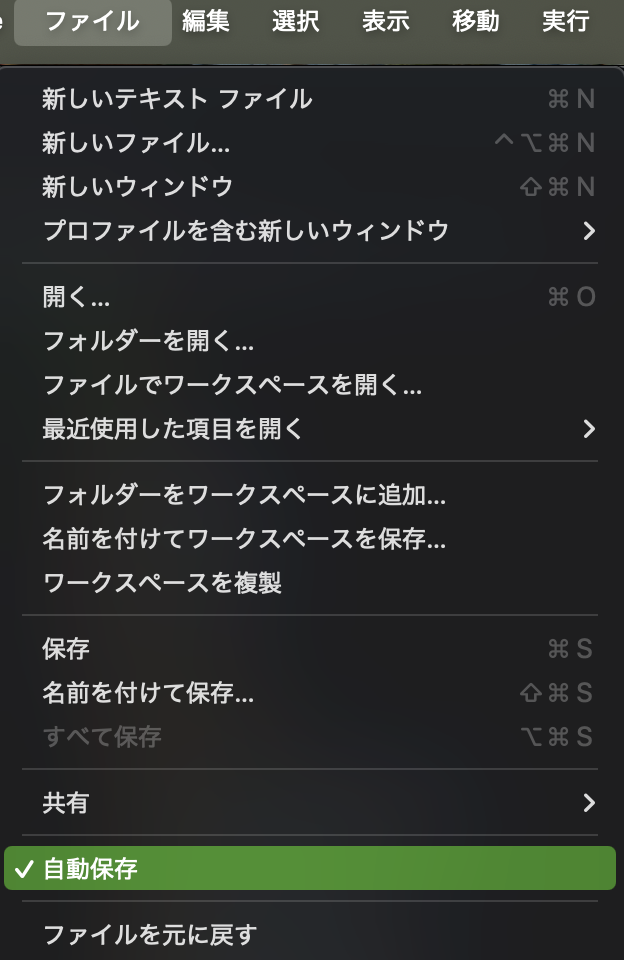Open the 選択 menu in menu bar
Viewport: 624px width, 960px height.
click(296, 21)
